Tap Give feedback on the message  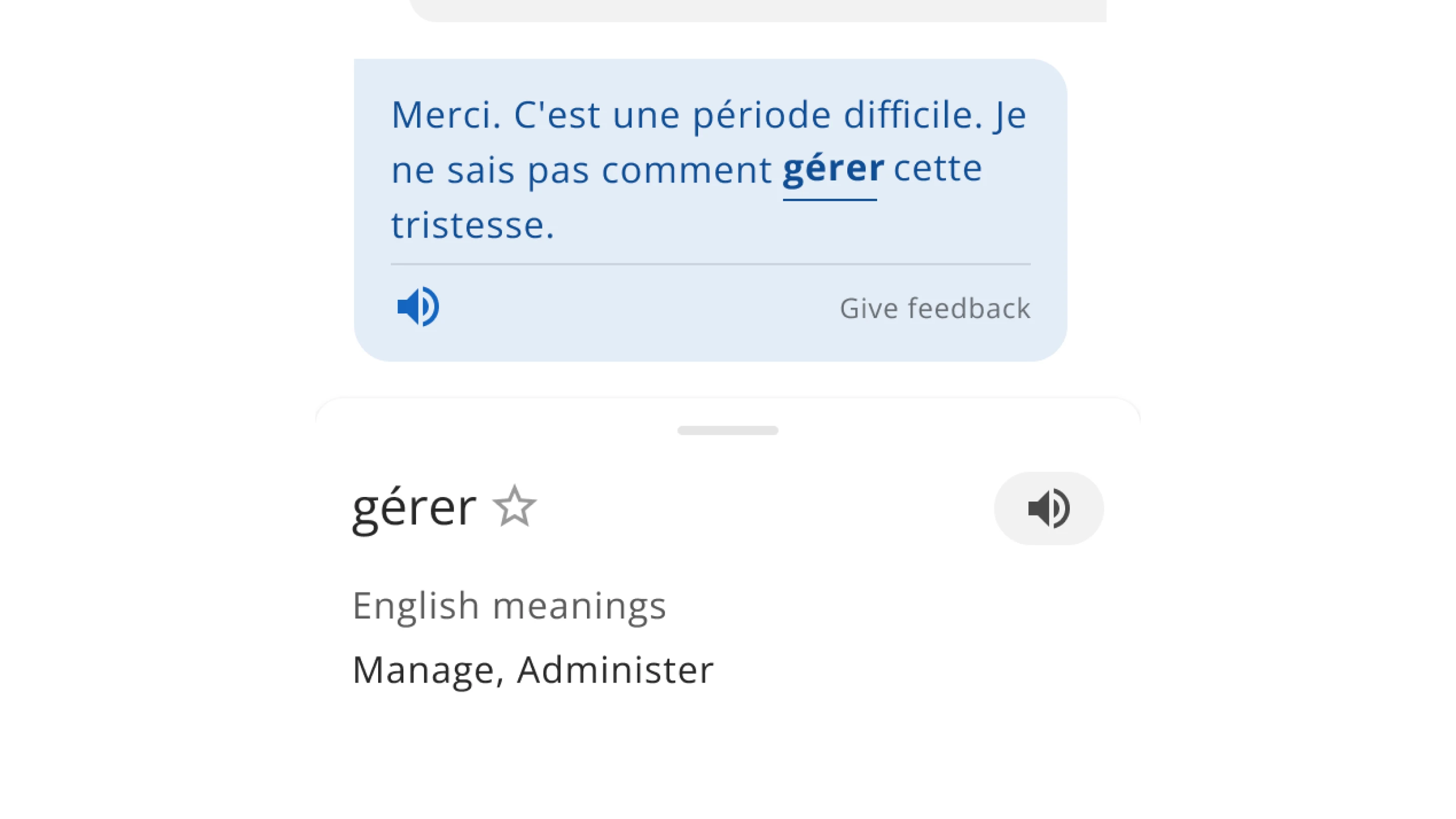point(935,308)
